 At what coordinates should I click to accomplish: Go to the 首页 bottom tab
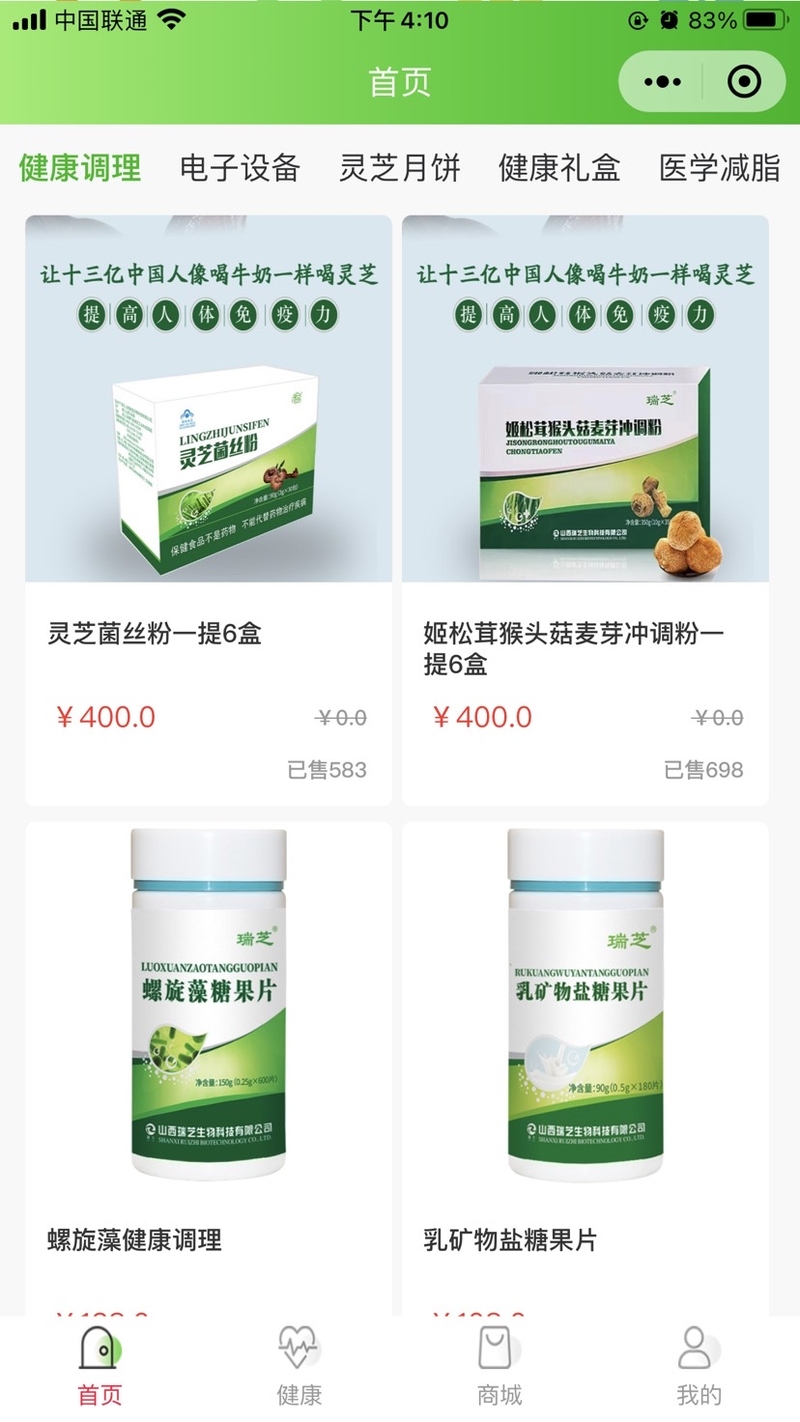coord(100,1365)
